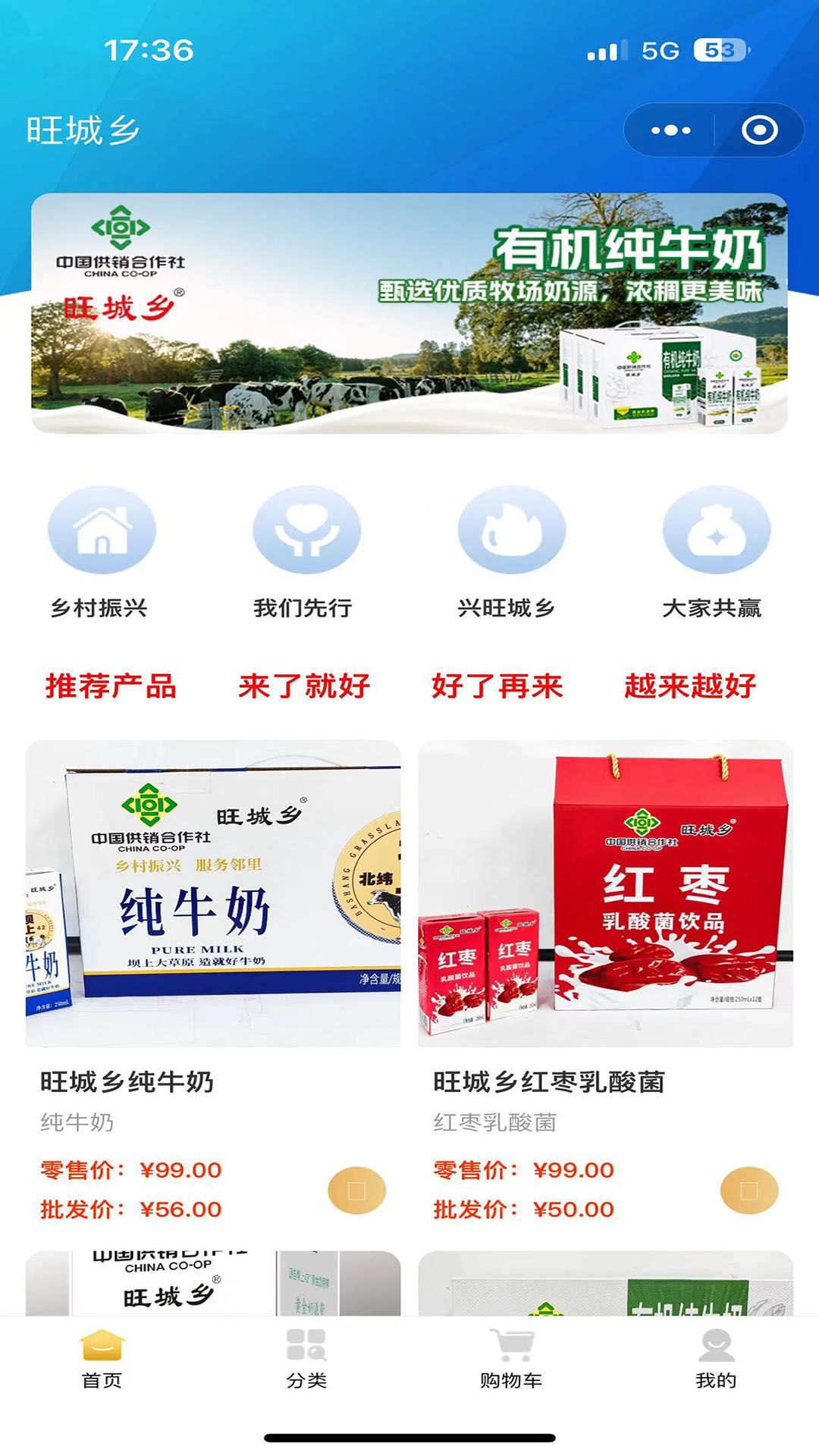Open the 我的 profile tab
Viewport: 819px width, 1456px height.
click(x=716, y=1359)
